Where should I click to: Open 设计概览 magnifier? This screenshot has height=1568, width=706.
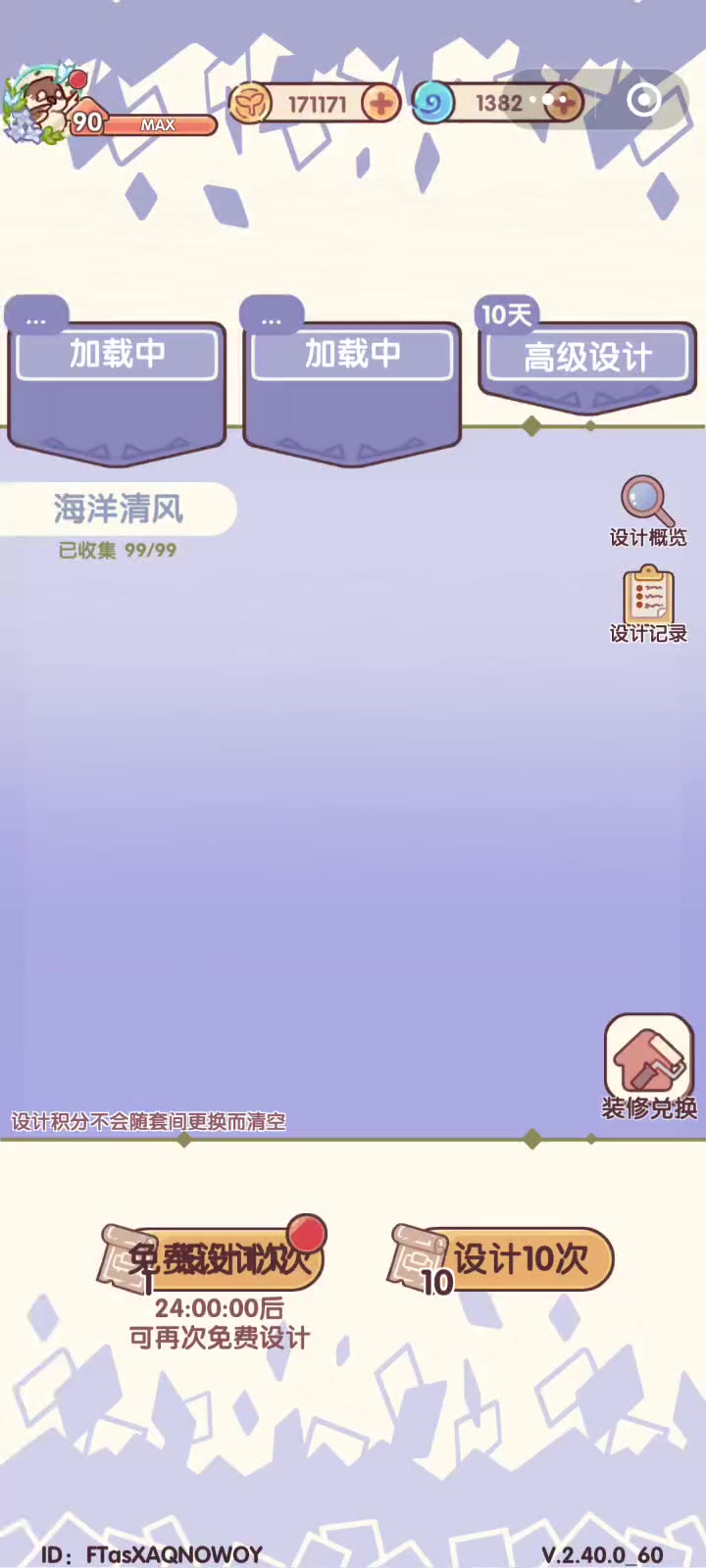tap(647, 512)
